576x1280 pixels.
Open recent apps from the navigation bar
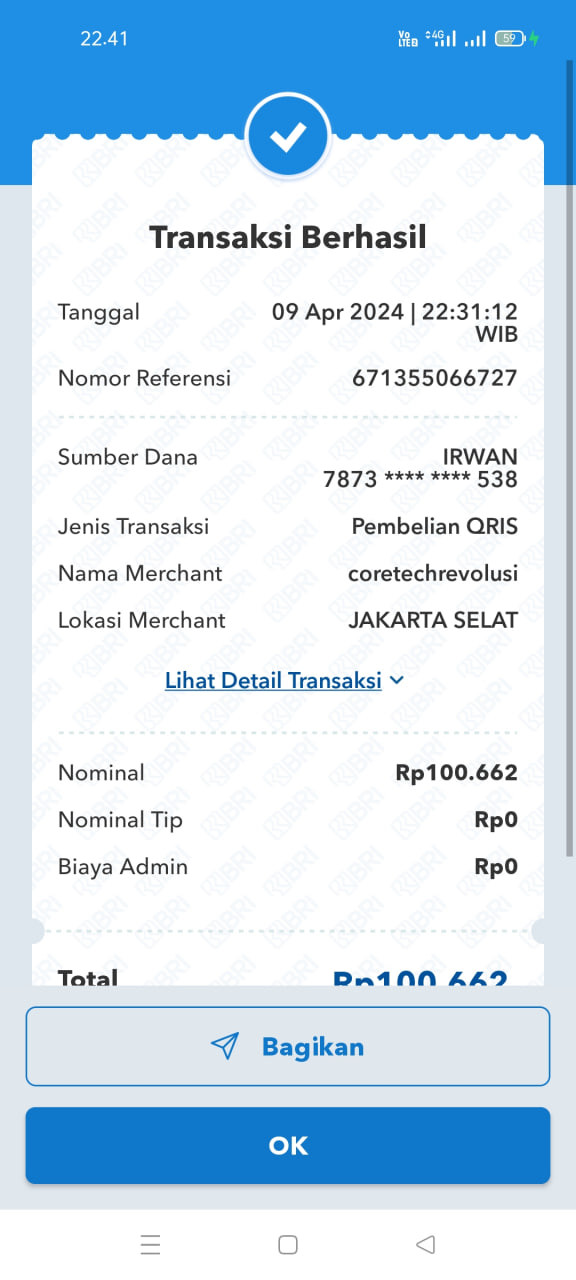[x=151, y=1244]
